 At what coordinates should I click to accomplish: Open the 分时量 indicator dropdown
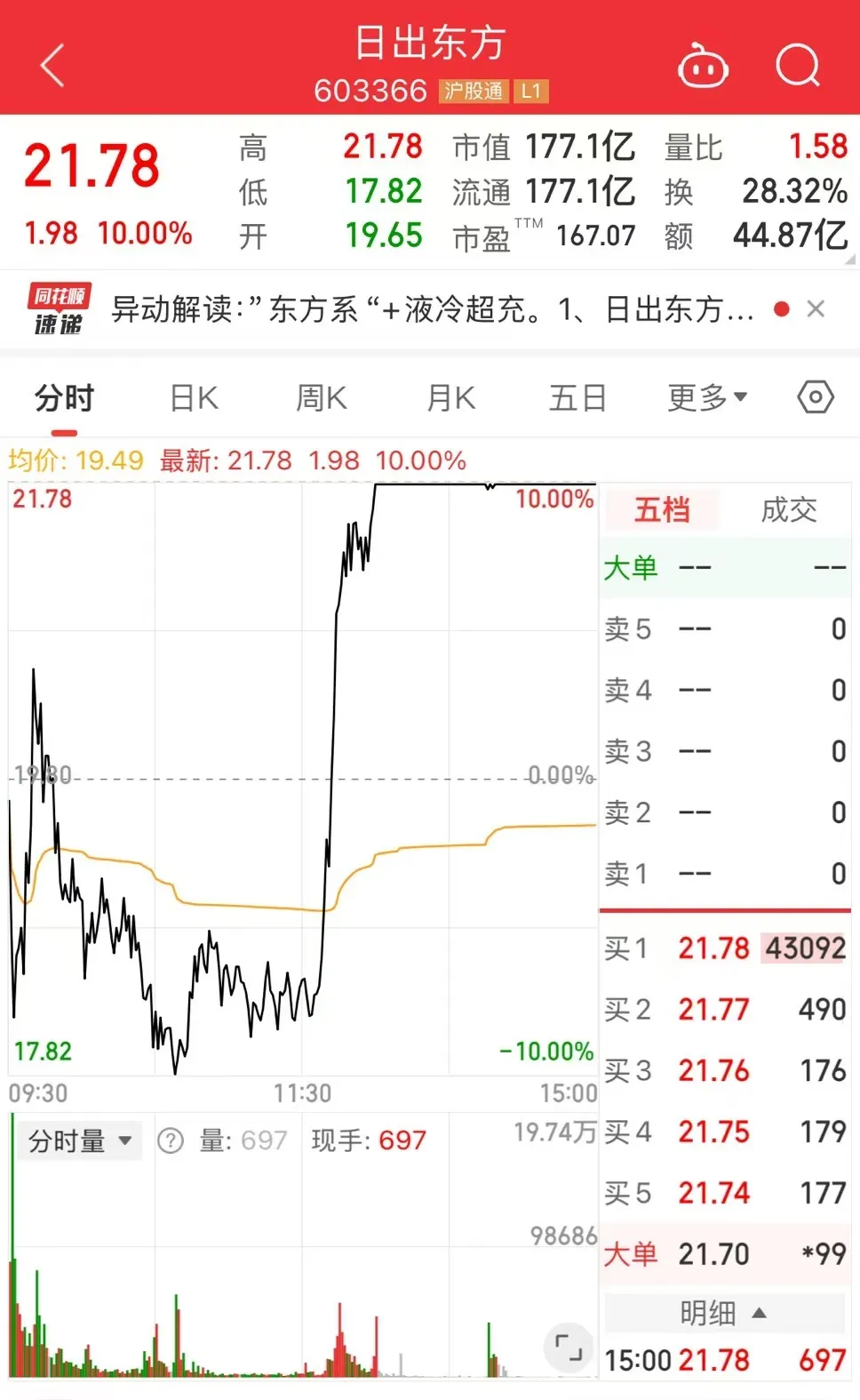point(78,1140)
